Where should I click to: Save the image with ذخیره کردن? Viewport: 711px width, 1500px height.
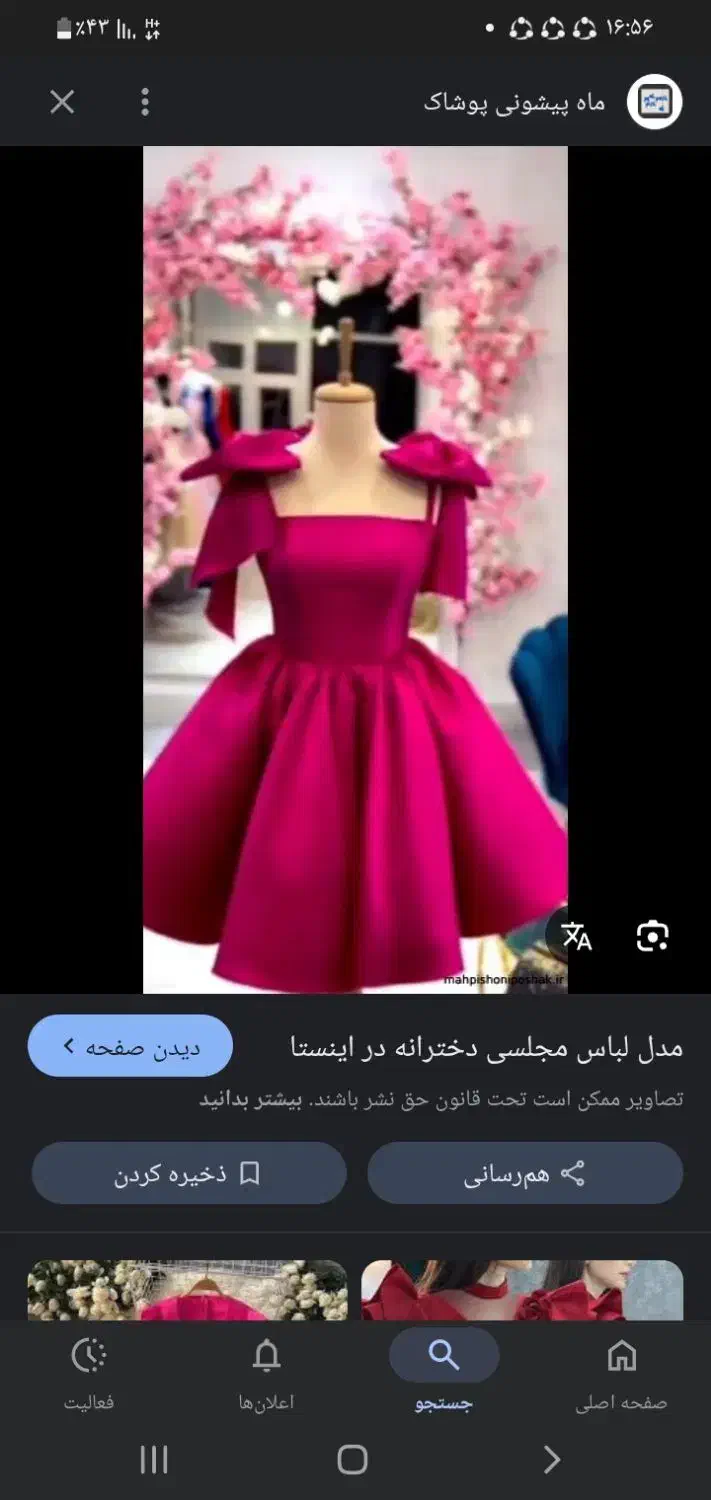pyautogui.click(x=189, y=1174)
